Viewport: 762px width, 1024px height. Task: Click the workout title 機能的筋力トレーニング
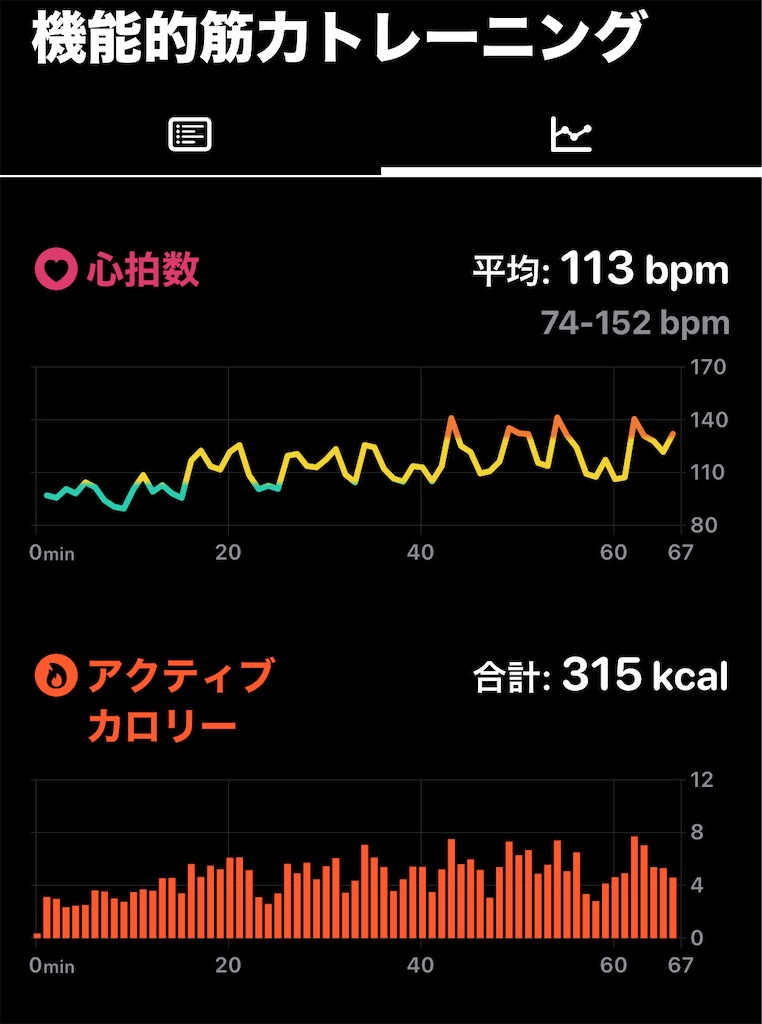tap(340, 38)
